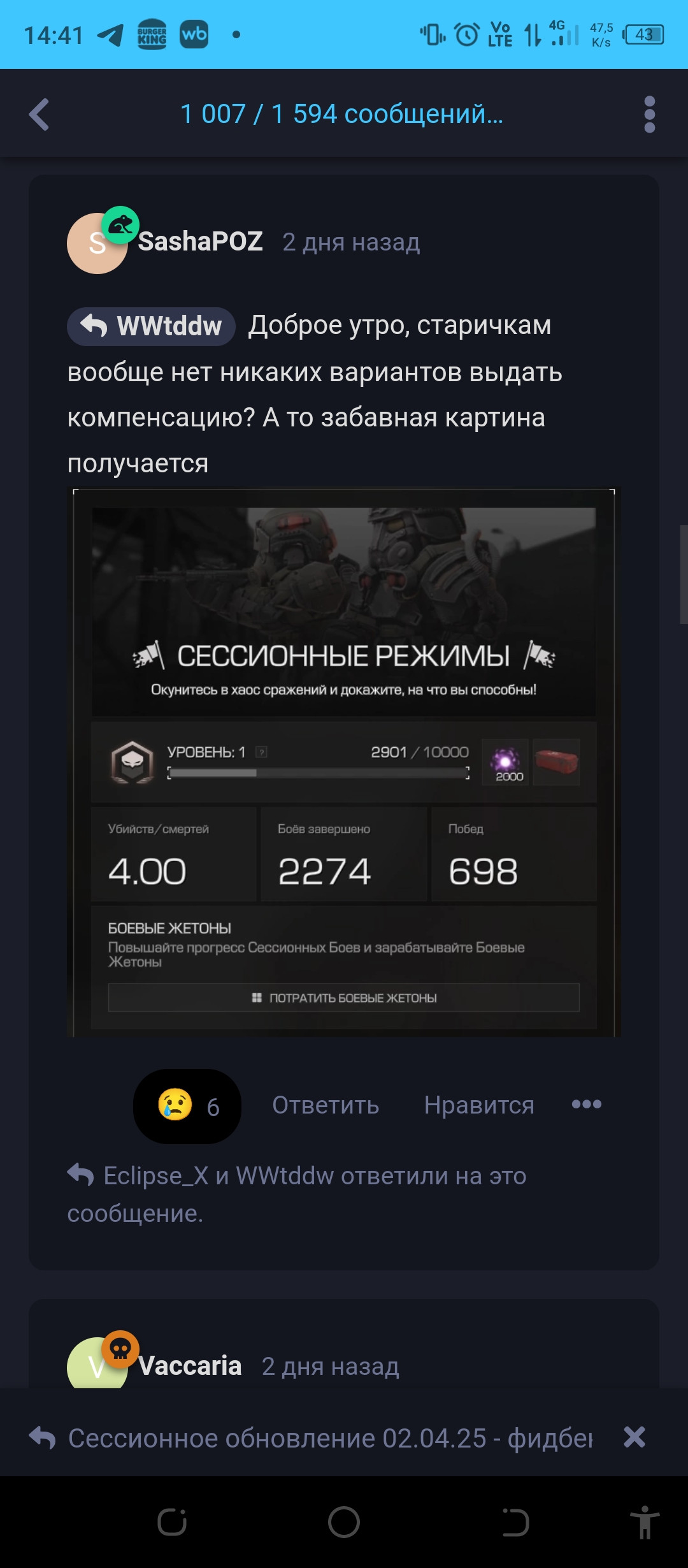Go back using the header arrow
The height and width of the screenshot is (1568, 688).
point(39,115)
